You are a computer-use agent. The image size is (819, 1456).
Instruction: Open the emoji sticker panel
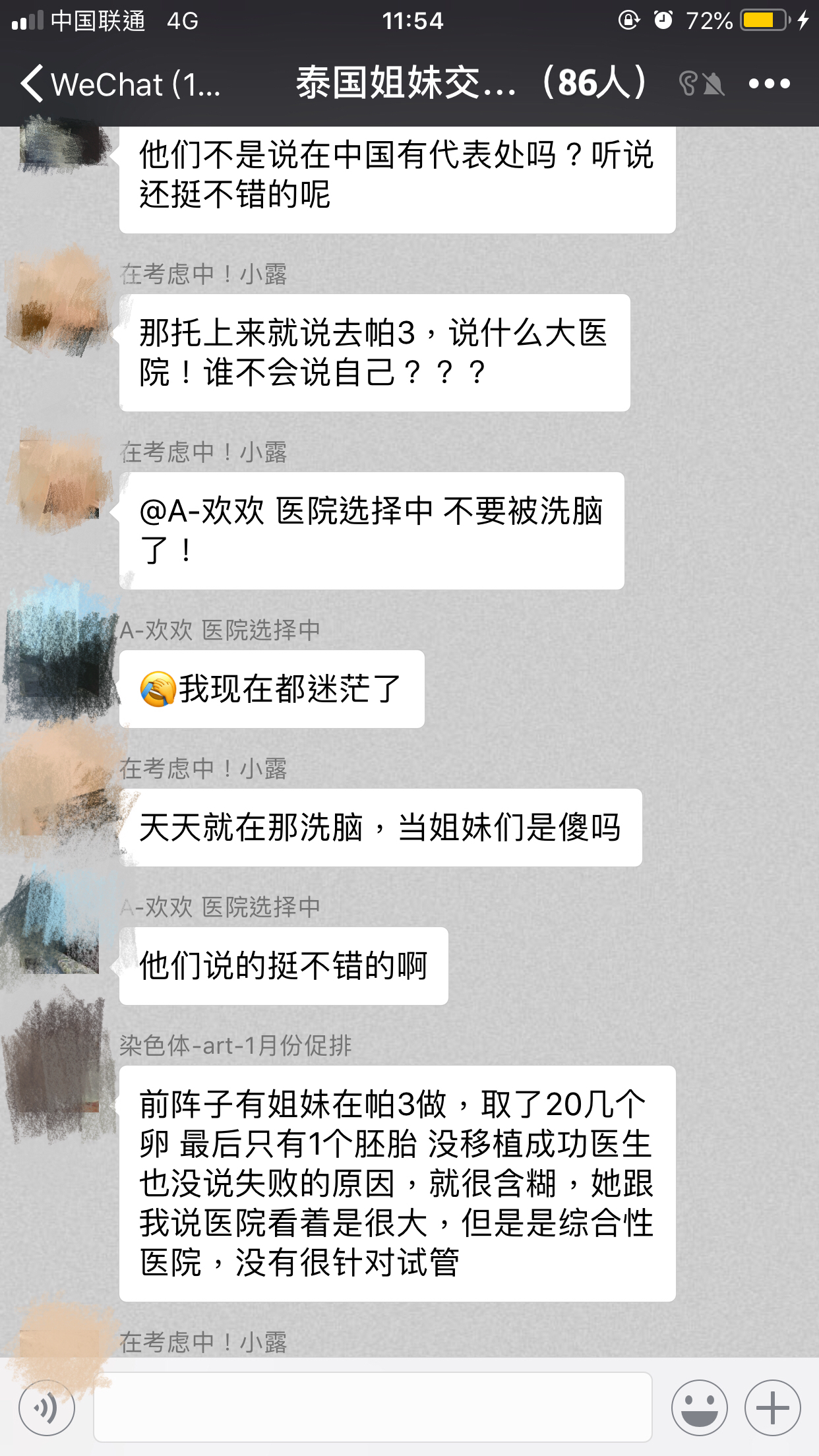(699, 1408)
